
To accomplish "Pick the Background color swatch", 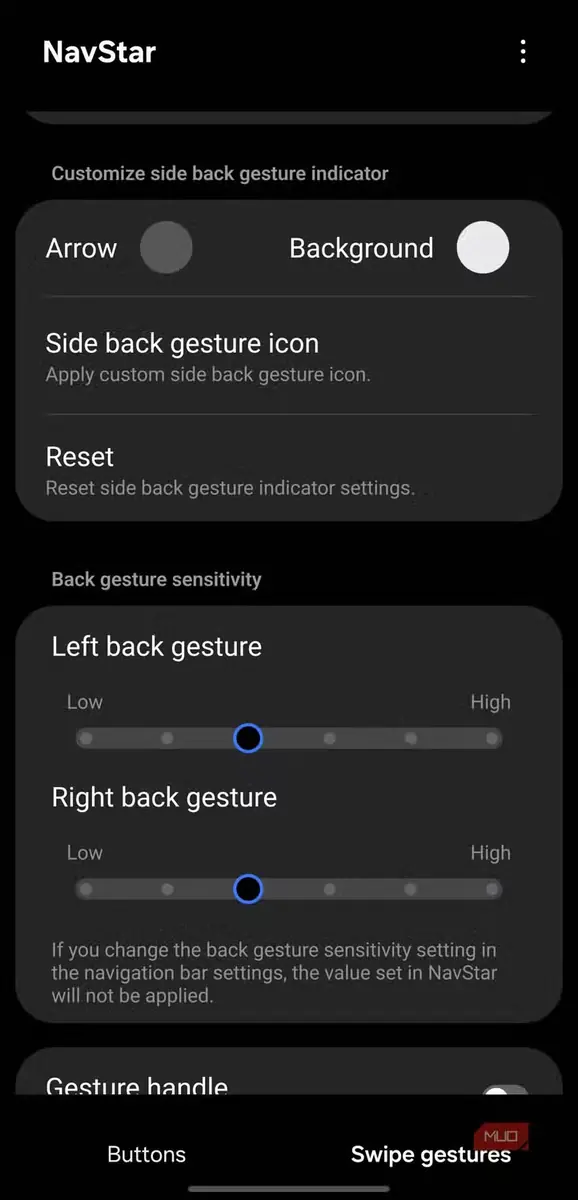I will click(x=483, y=248).
